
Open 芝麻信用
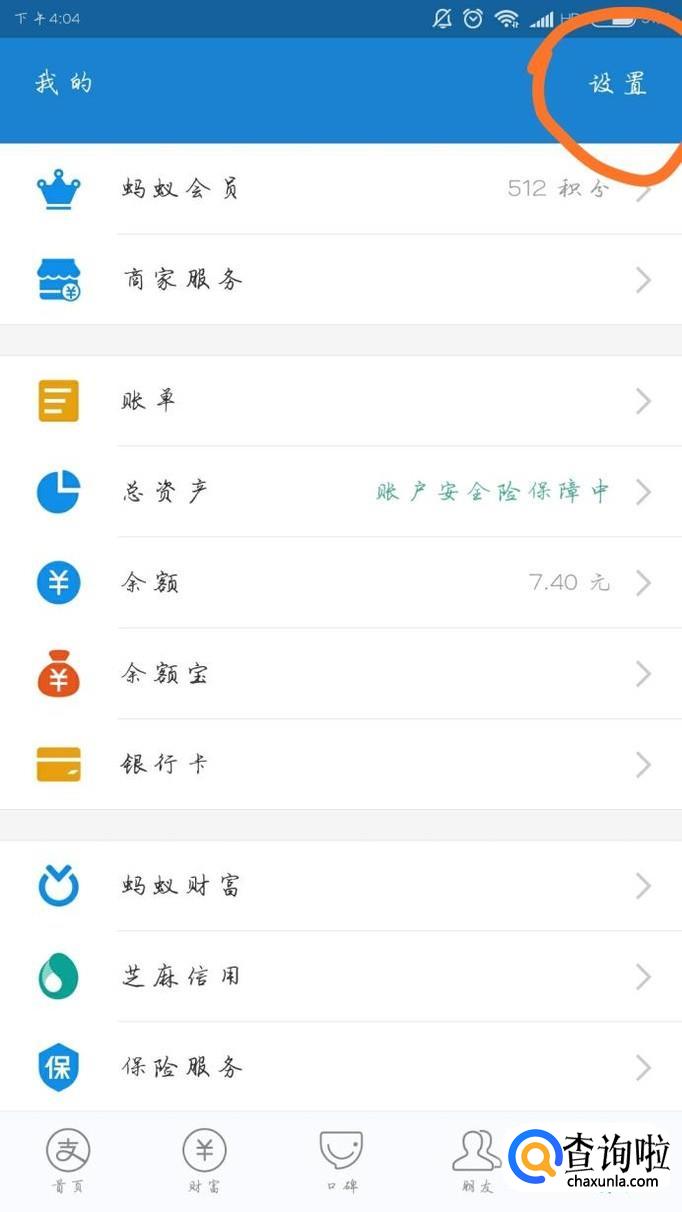340,977
